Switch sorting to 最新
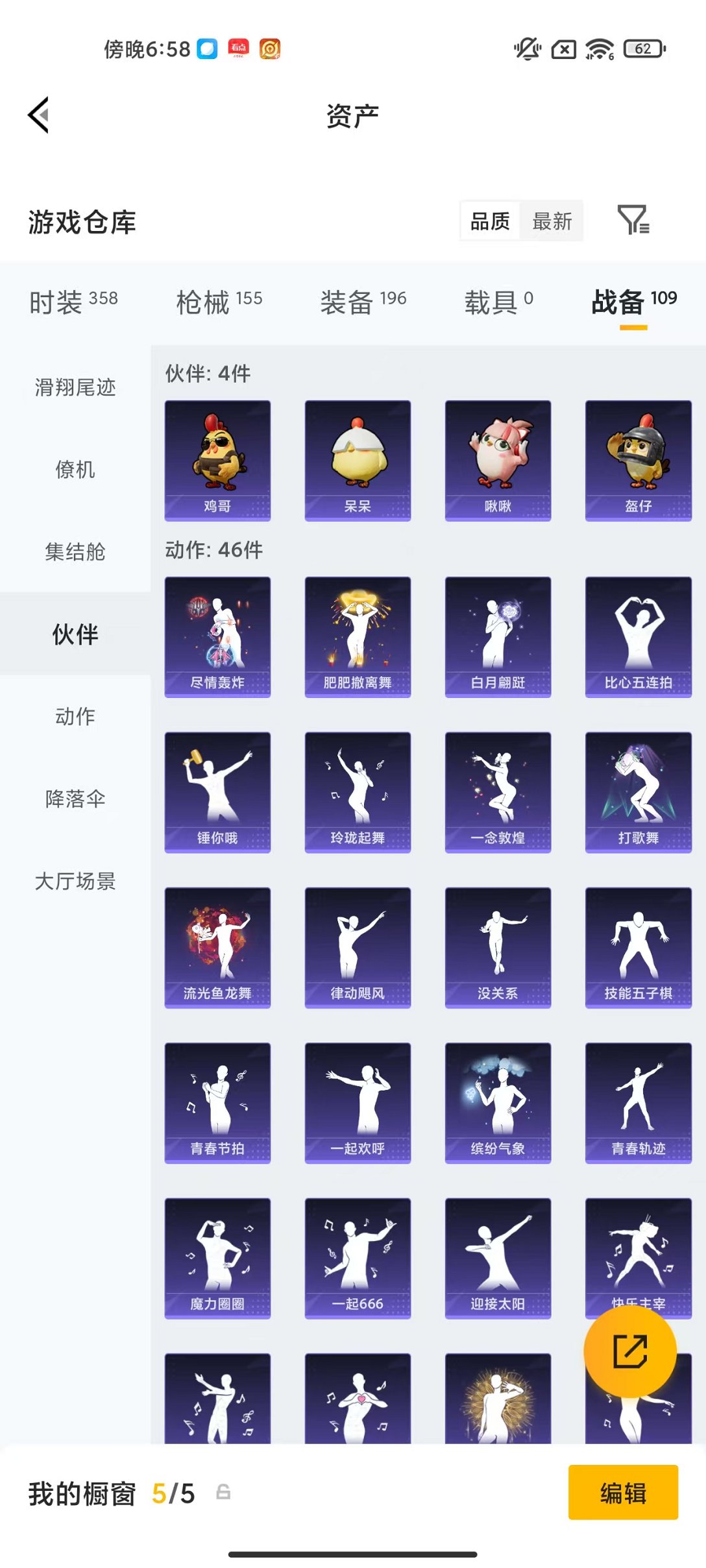This screenshot has height=1568, width=706. (x=552, y=221)
